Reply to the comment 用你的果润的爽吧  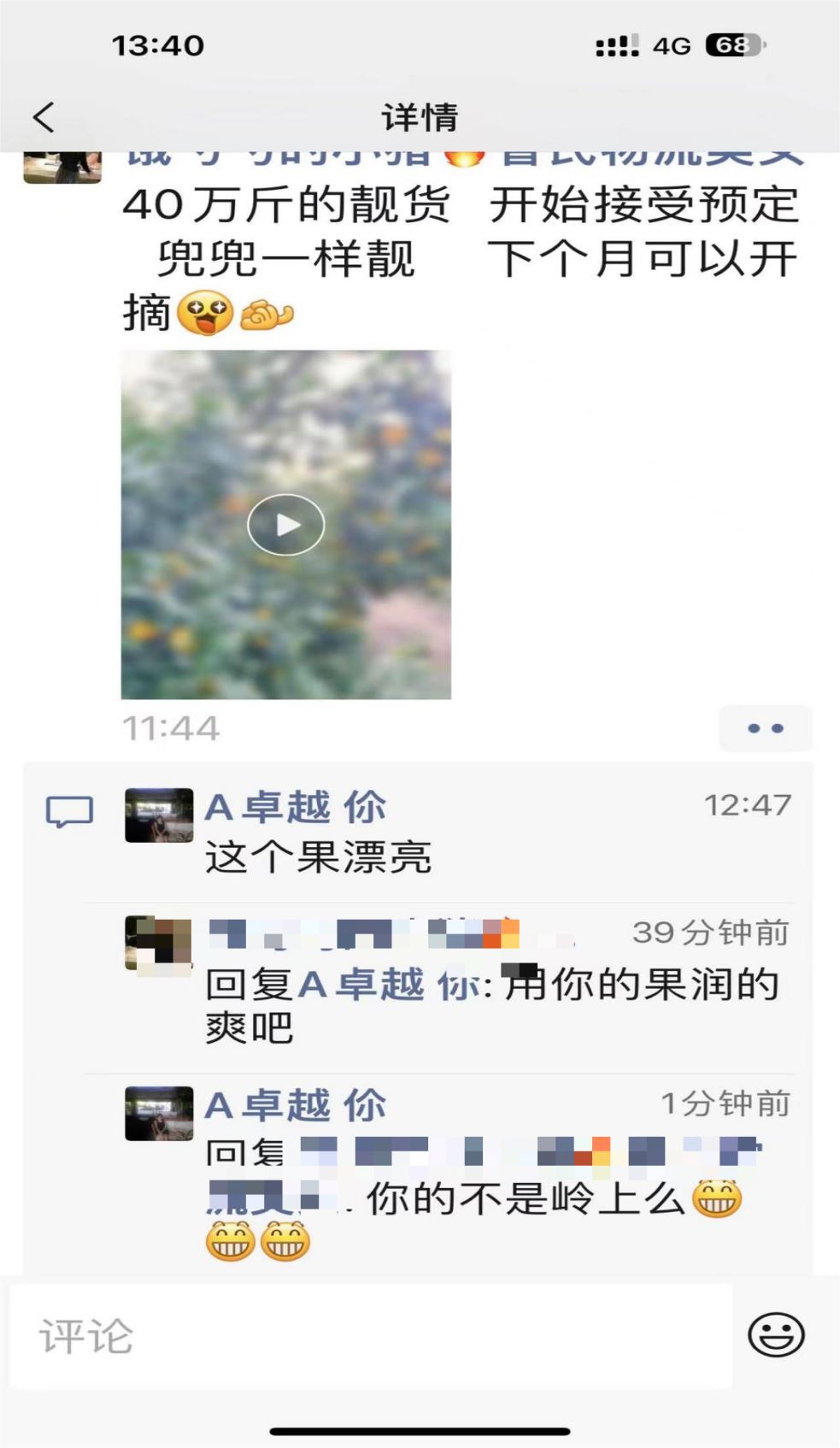[x=493, y=1006]
